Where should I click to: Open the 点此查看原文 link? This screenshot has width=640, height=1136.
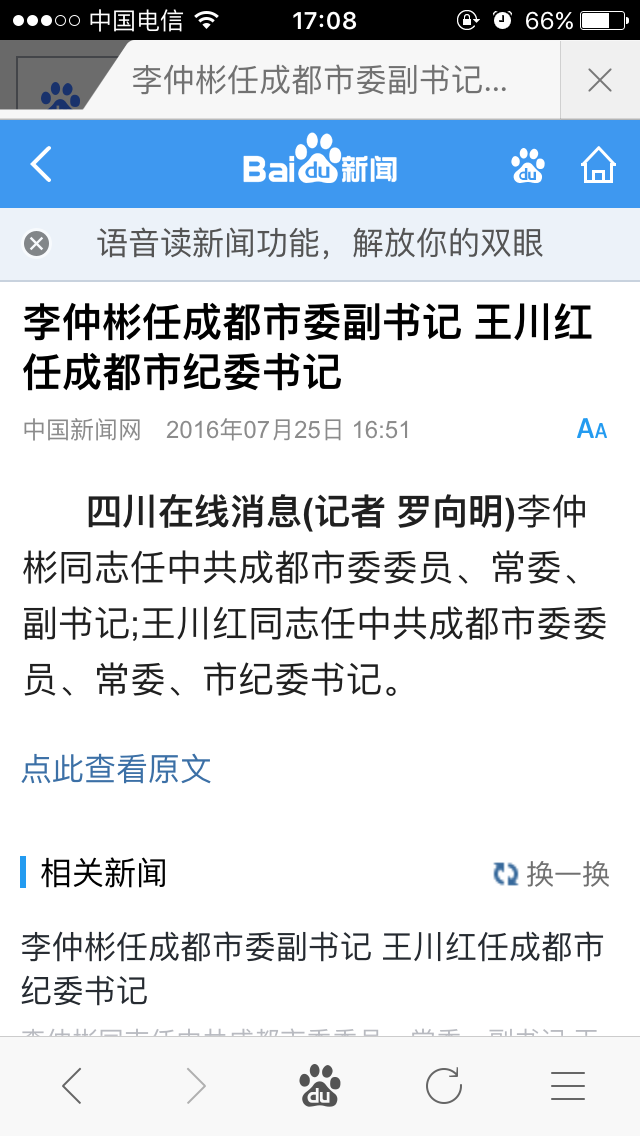(x=117, y=769)
